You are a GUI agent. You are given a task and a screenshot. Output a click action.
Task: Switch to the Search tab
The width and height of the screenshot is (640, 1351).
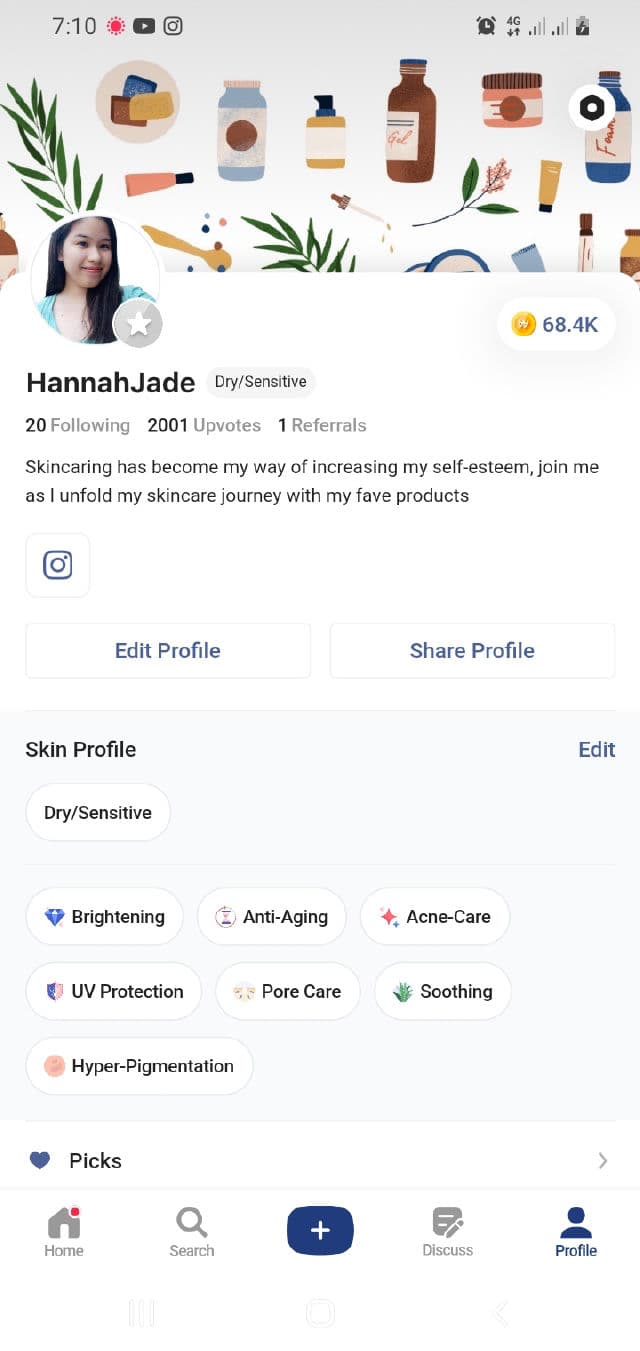(191, 1232)
